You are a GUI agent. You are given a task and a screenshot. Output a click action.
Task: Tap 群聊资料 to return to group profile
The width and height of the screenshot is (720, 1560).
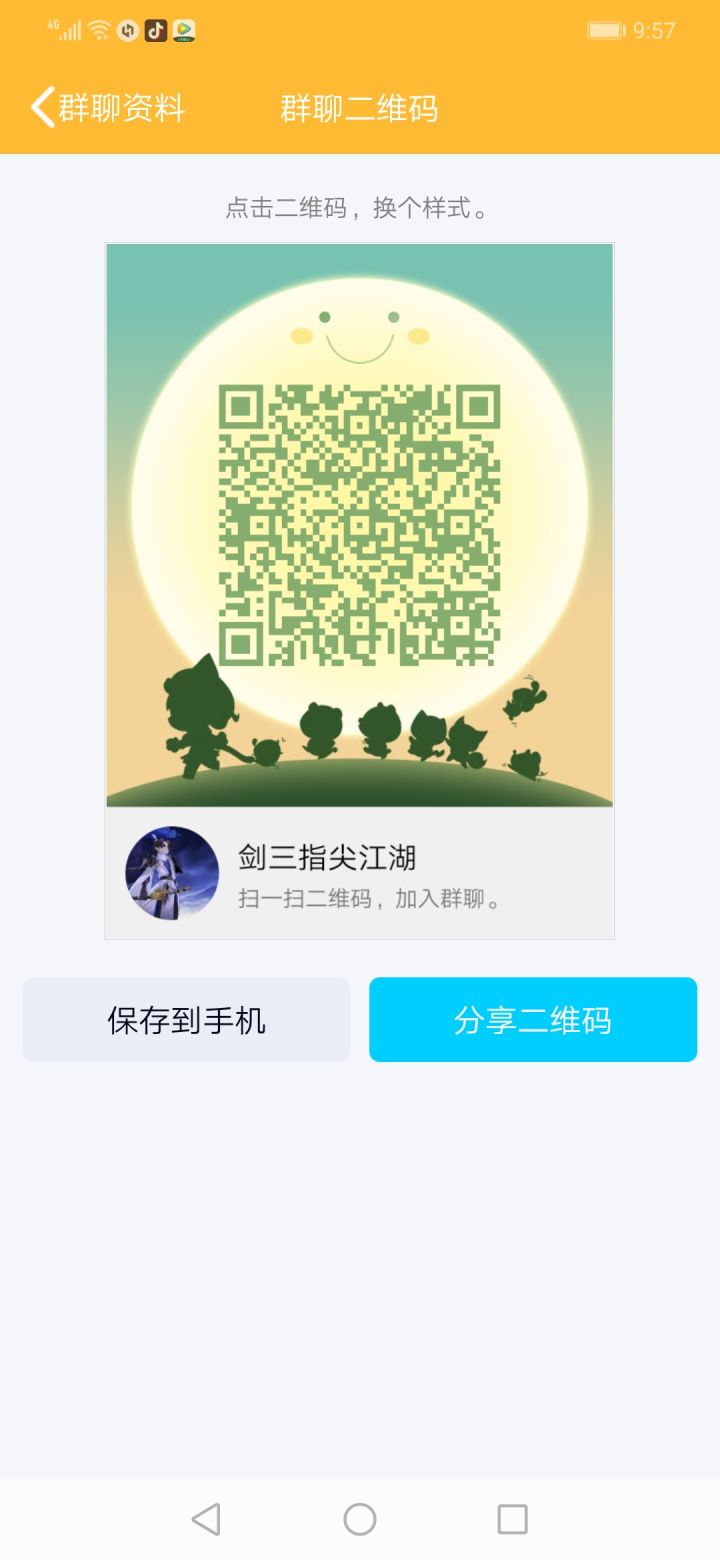118,107
